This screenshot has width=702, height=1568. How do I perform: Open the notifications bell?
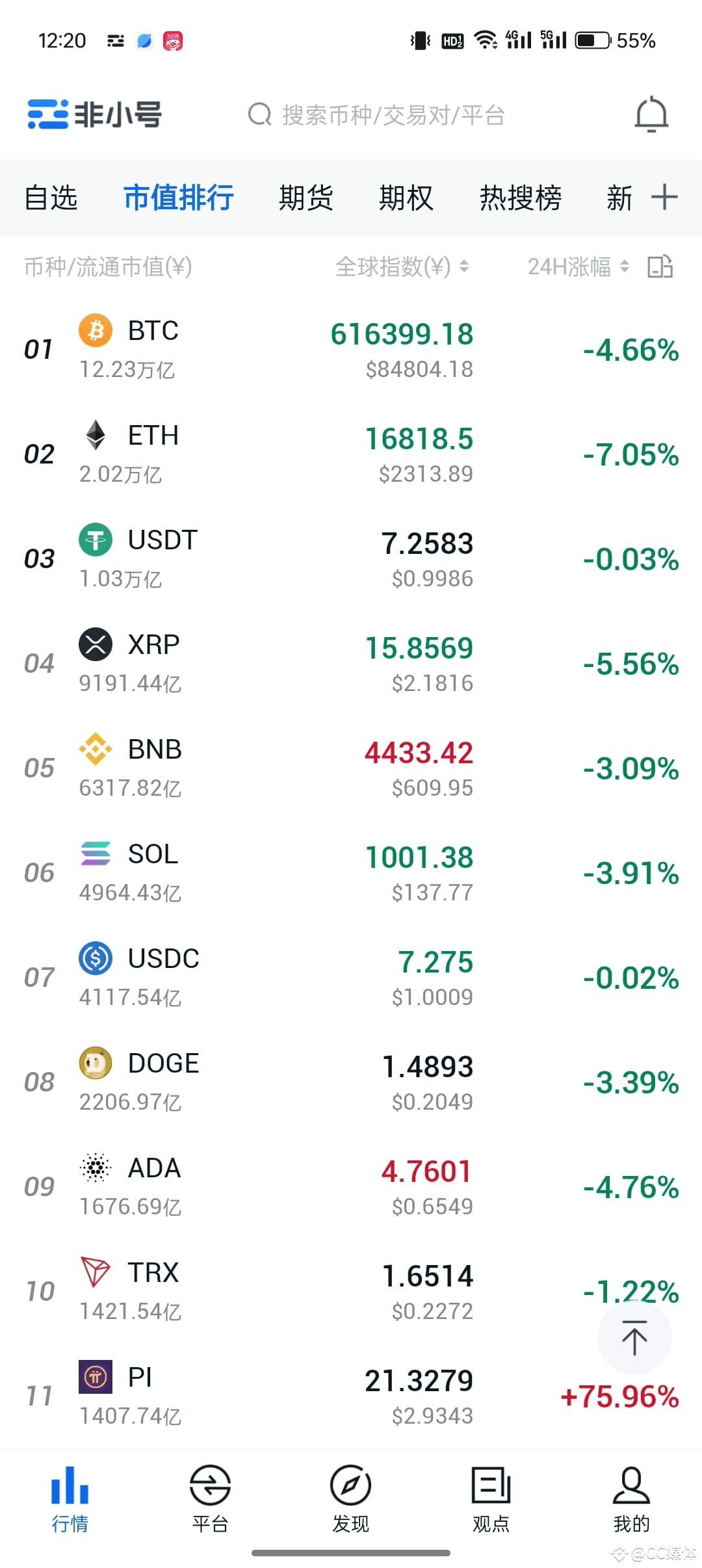point(651,115)
